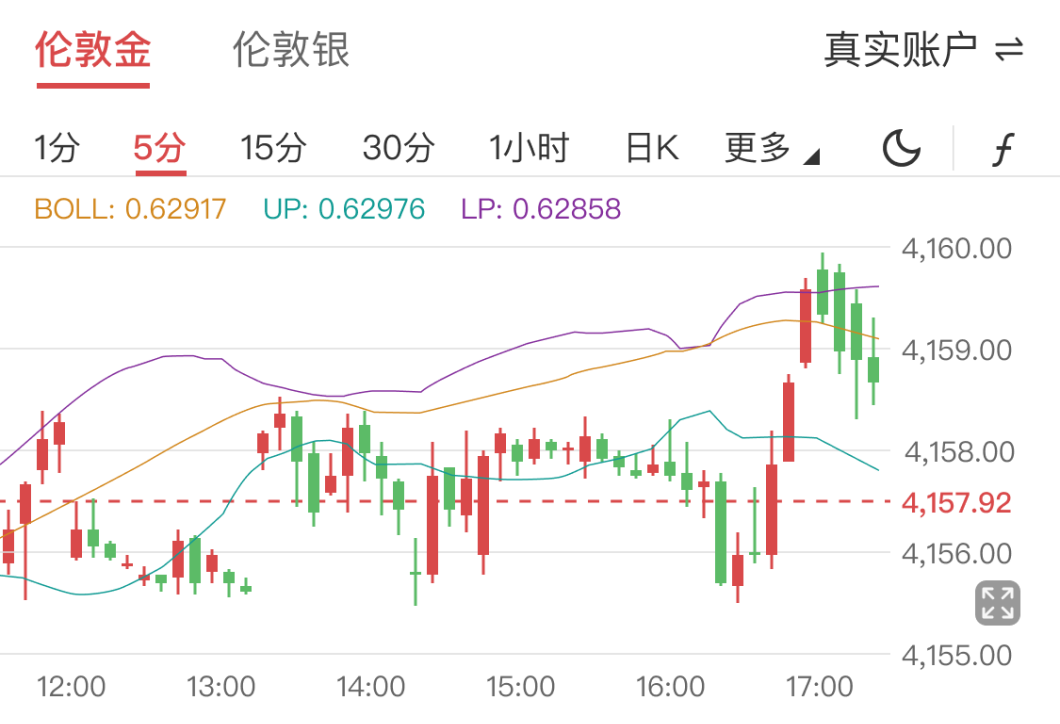Viewport: 1060px width, 724px height.
Task: Toggle night mode with moon icon
Action: click(901, 149)
